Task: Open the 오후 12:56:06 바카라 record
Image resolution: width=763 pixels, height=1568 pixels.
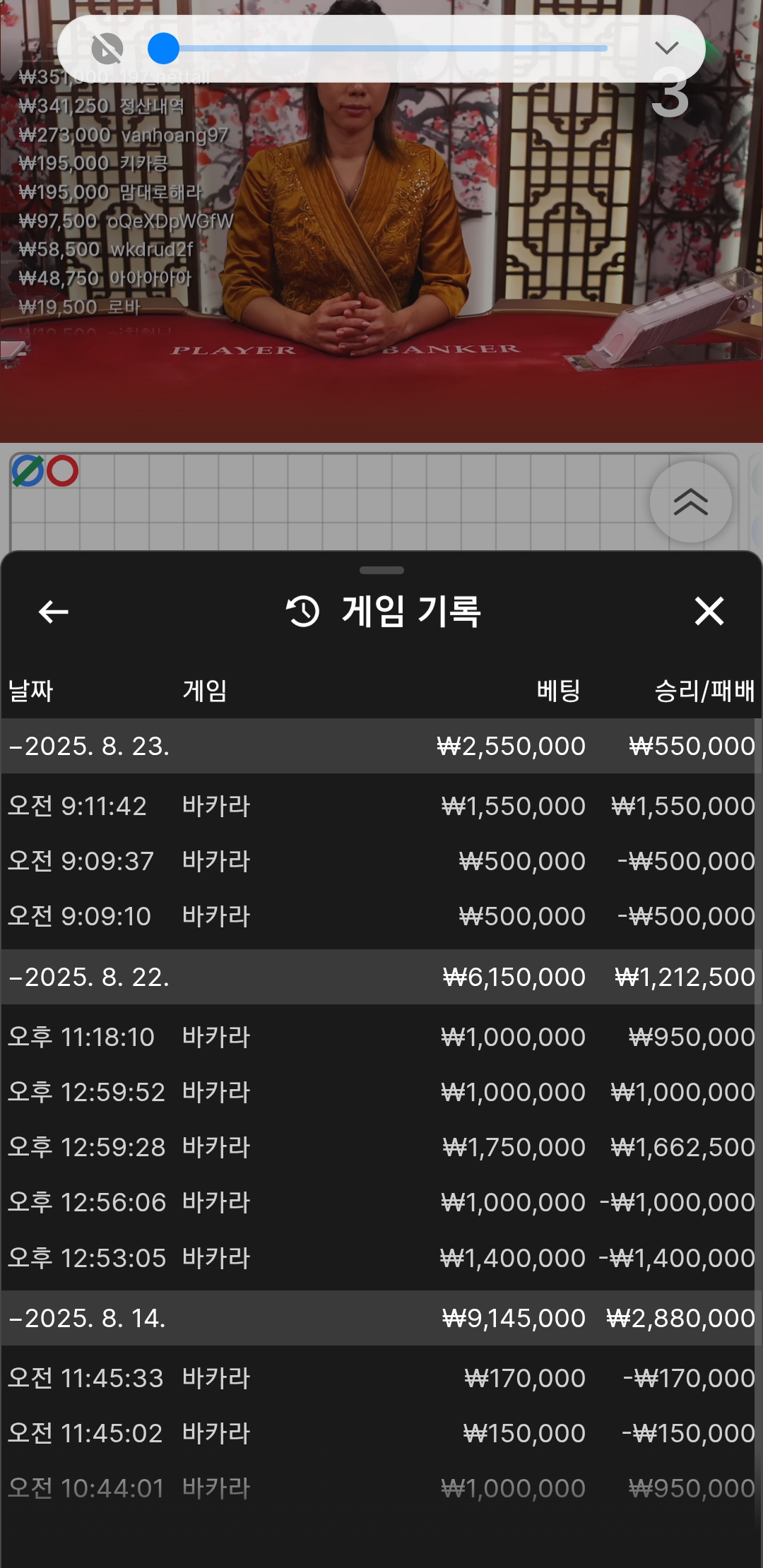Action: [381, 1203]
